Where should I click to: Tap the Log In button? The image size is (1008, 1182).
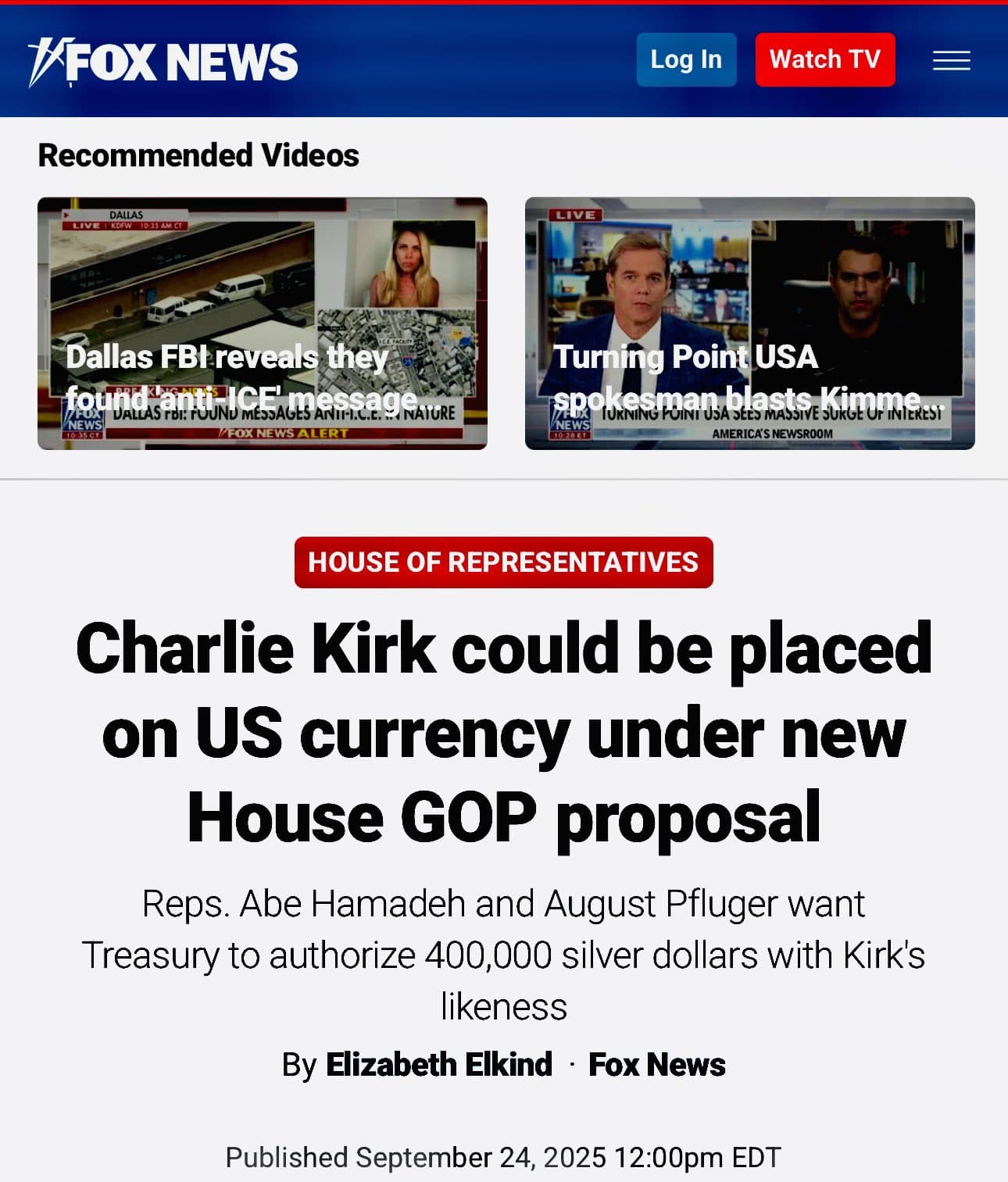point(686,59)
